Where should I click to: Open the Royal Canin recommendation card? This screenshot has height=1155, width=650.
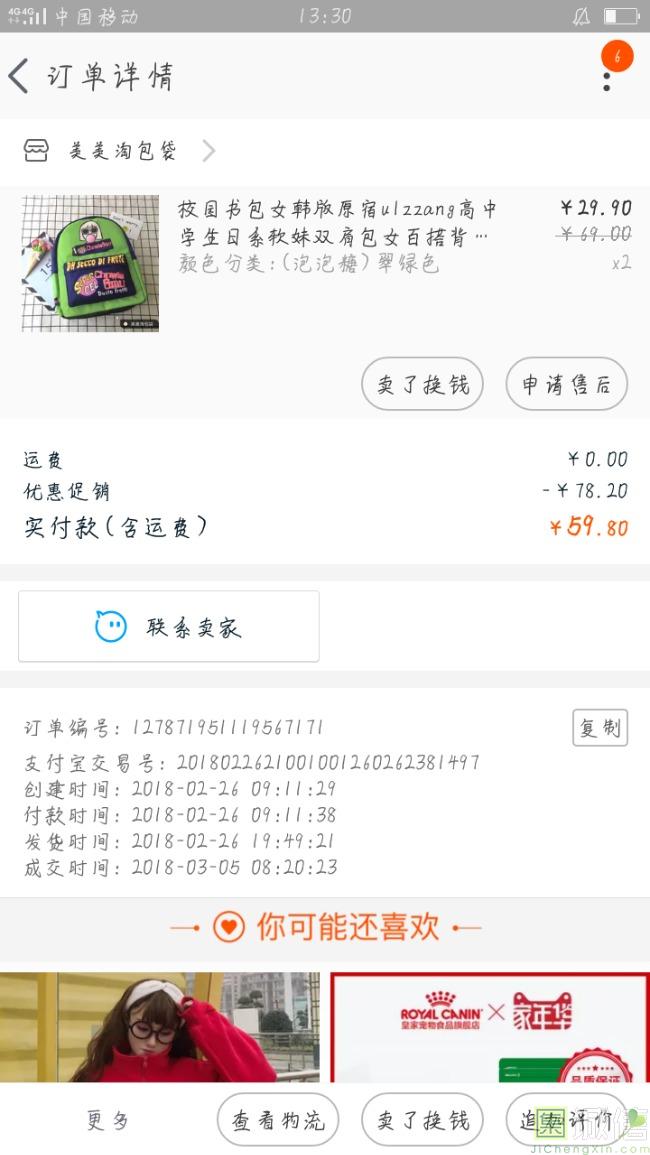click(x=490, y=1026)
